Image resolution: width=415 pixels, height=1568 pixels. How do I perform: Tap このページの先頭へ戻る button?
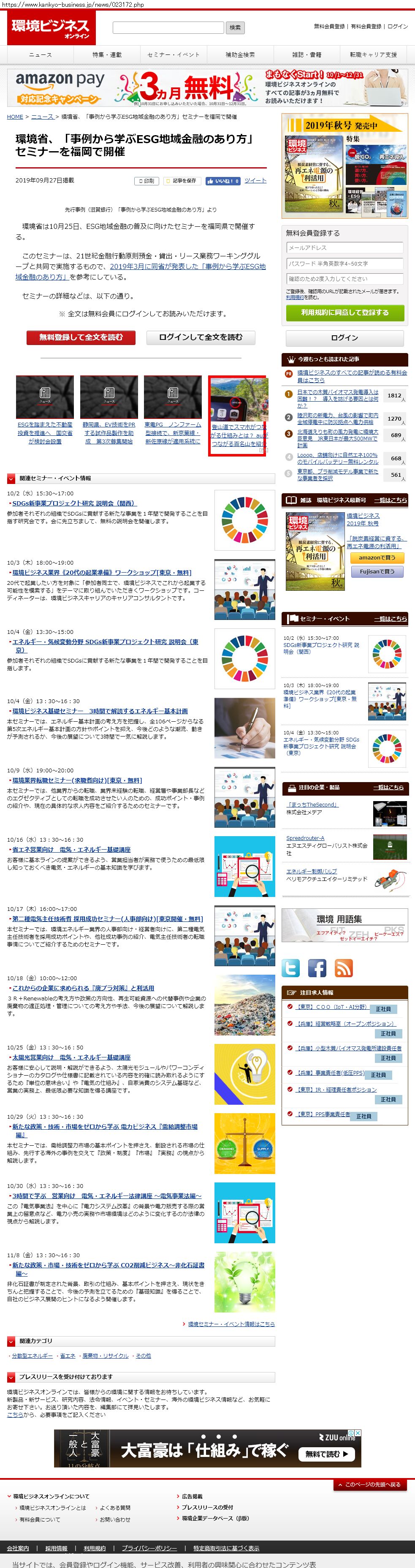tap(369, 1484)
